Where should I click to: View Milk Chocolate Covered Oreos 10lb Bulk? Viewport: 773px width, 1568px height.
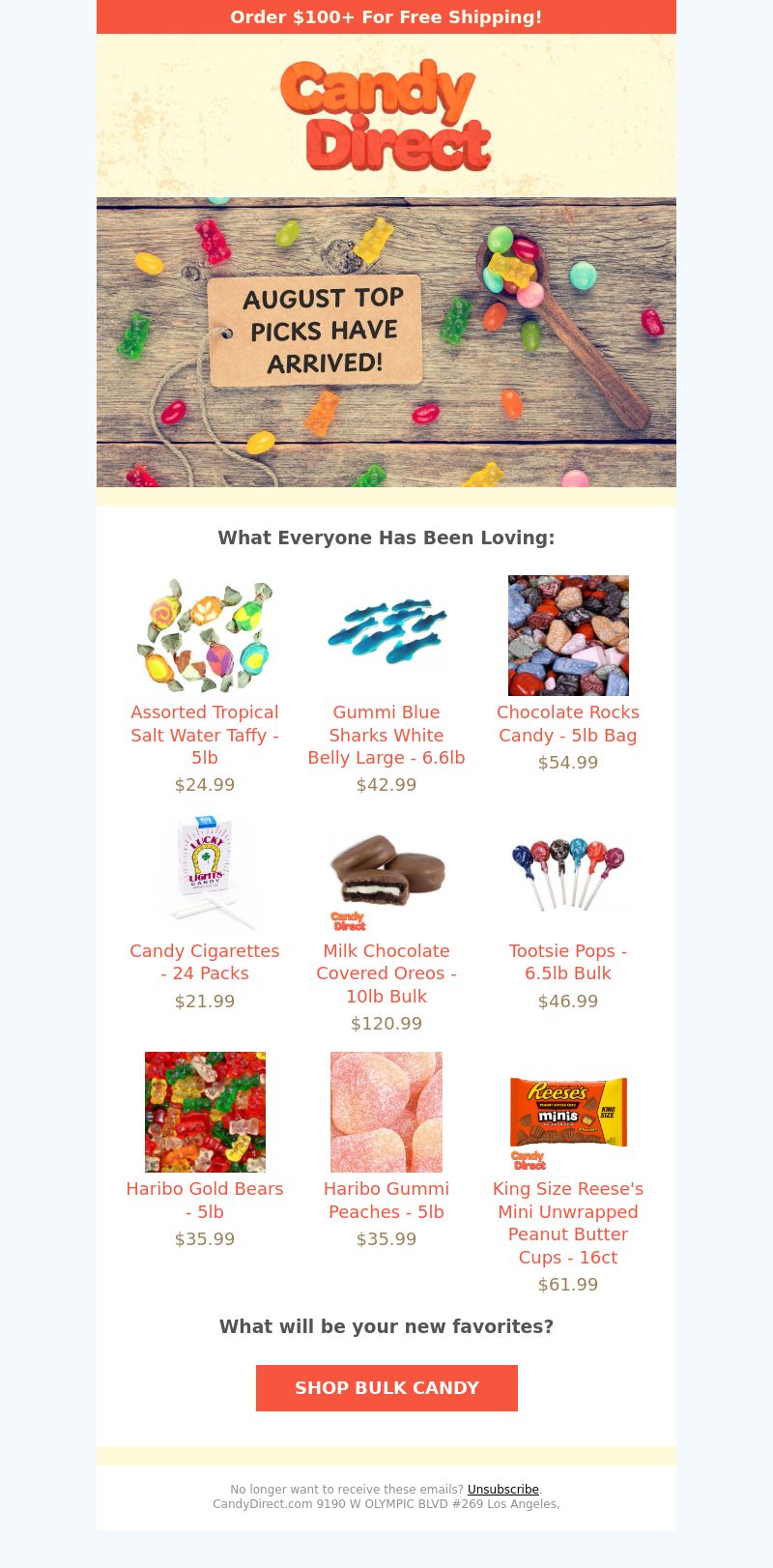coord(386,973)
